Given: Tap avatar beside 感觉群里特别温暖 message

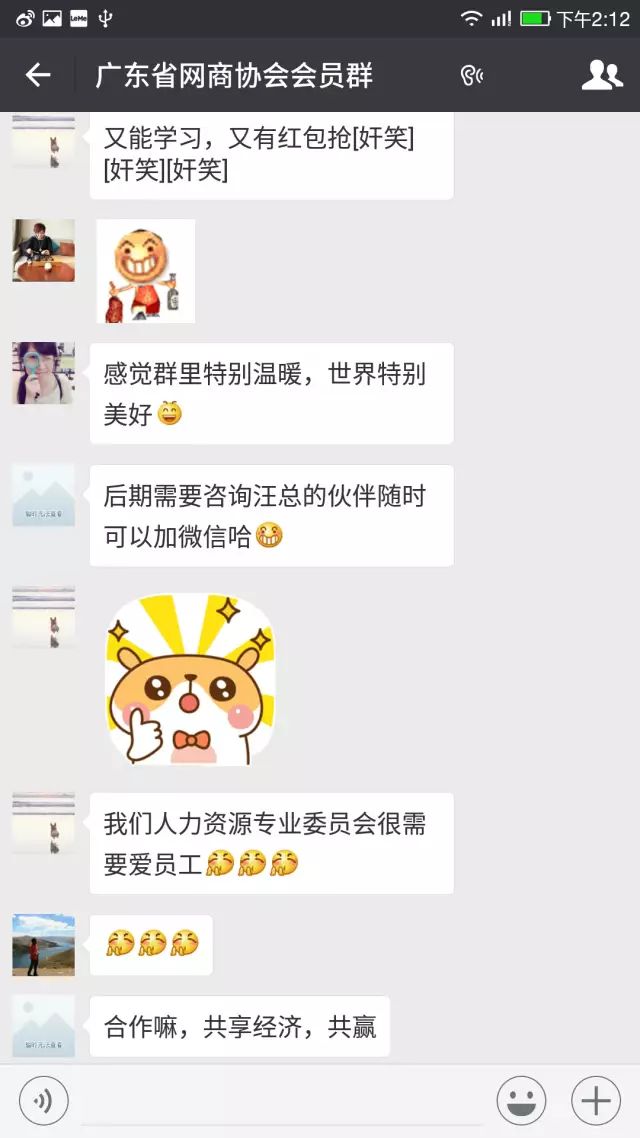Looking at the screenshot, I should 44,373.
